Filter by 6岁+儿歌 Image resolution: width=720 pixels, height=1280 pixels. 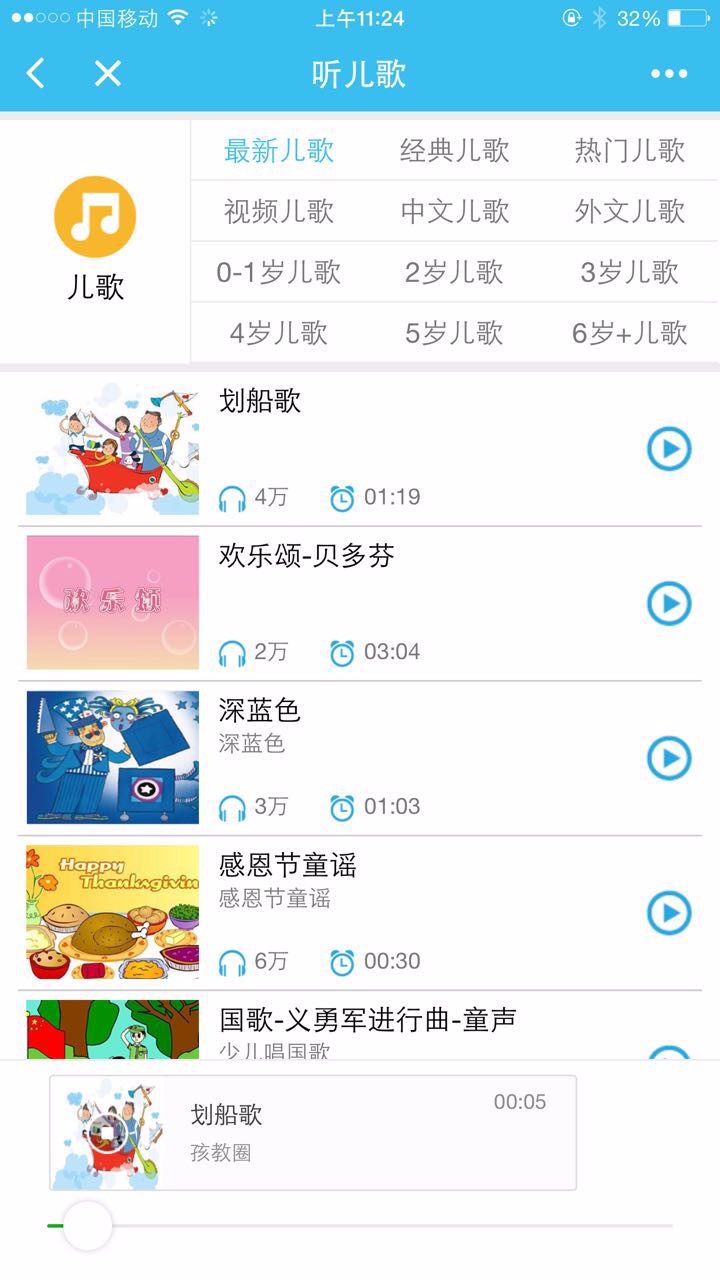coord(630,333)
